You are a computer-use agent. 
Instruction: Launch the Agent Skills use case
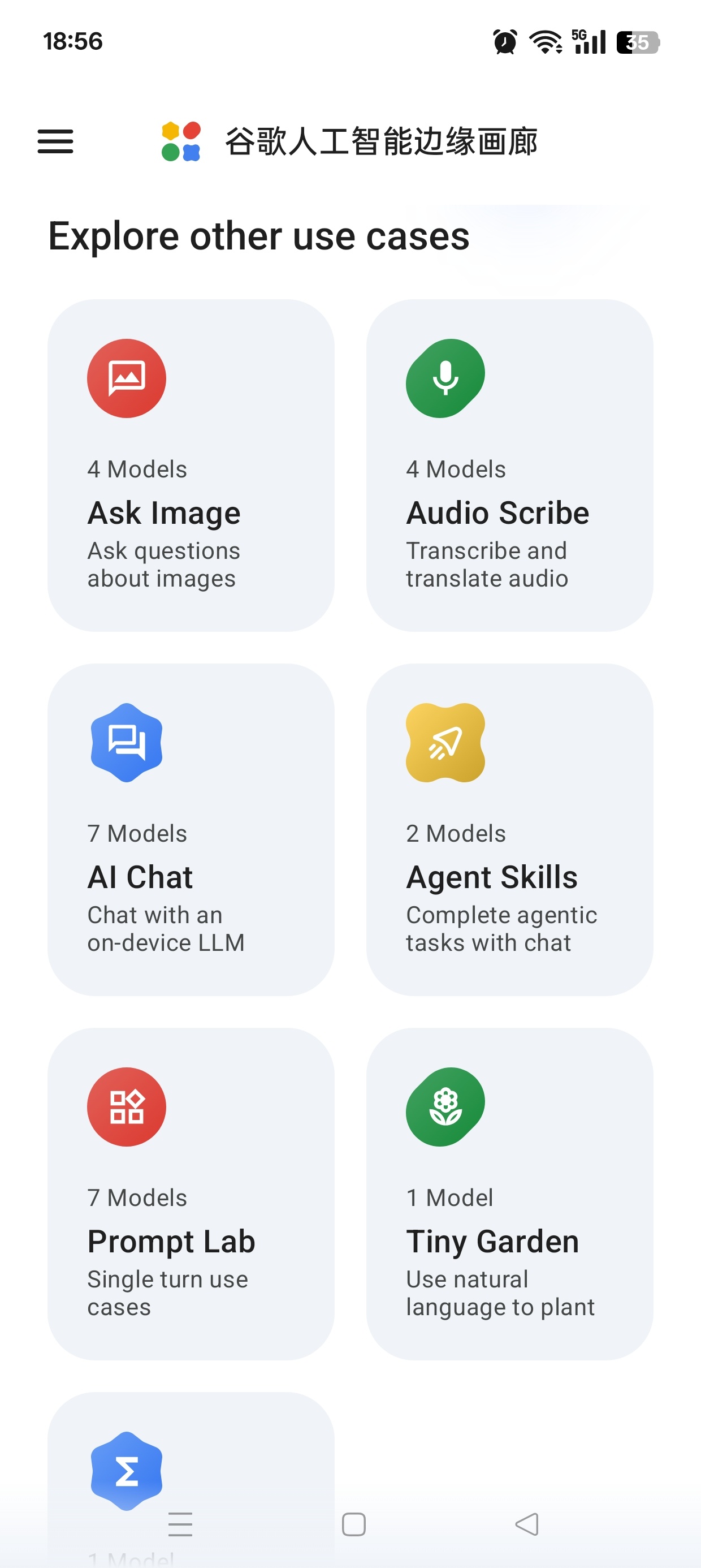point(509,830)
